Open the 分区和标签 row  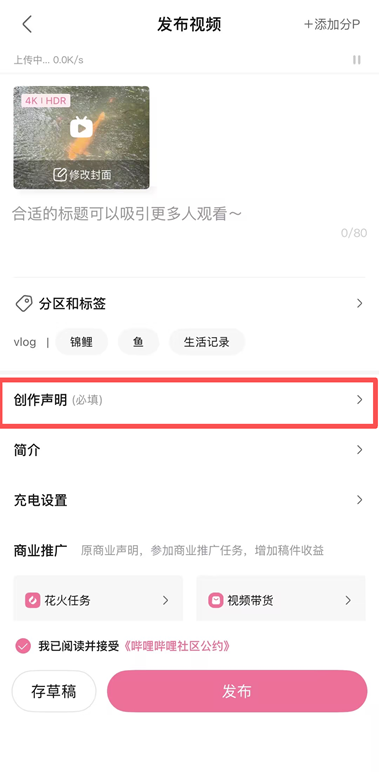tap(190, 304)
